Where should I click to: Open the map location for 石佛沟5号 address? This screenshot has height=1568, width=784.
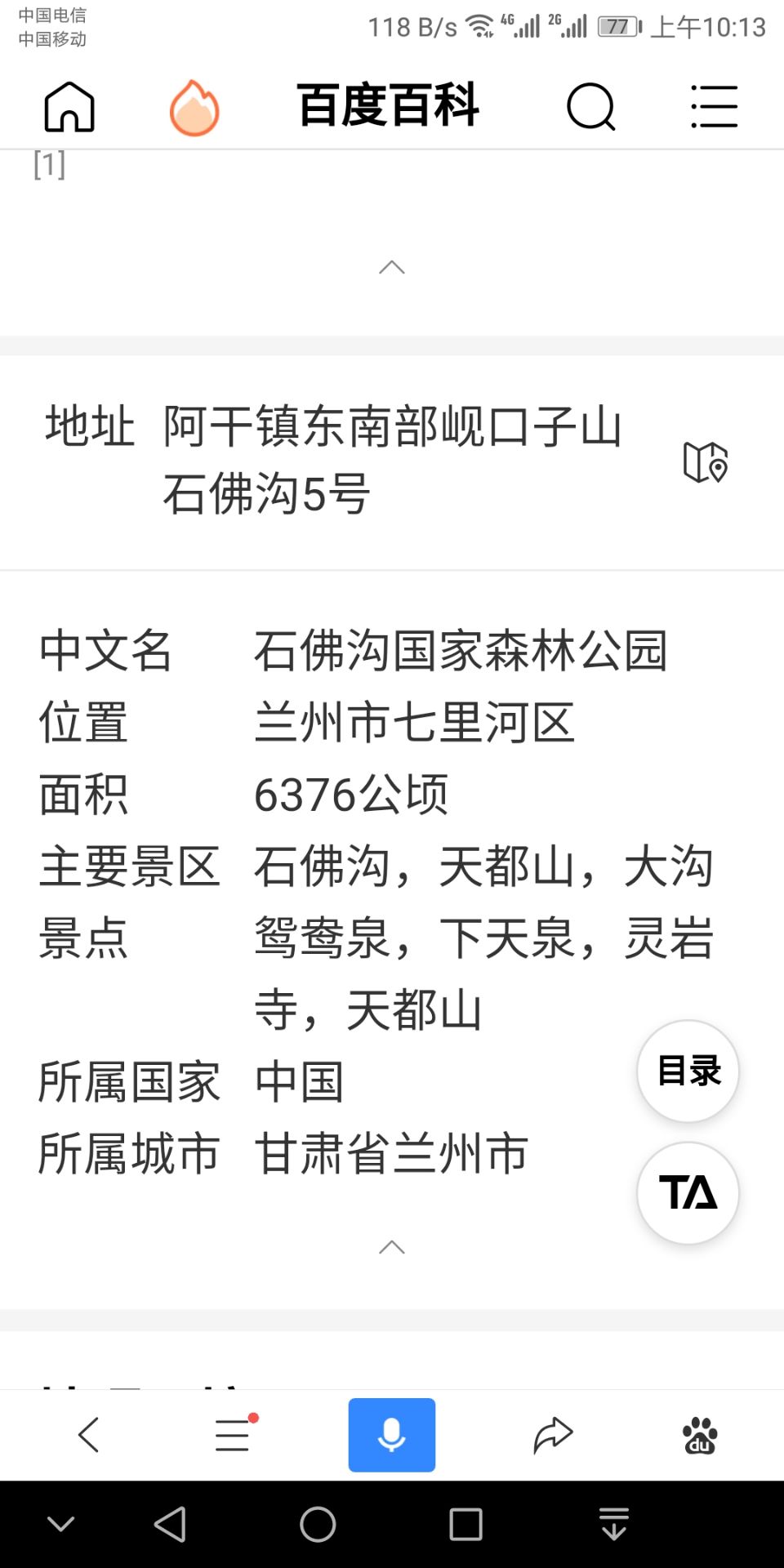pyautogui.click(x=706, y=462)
